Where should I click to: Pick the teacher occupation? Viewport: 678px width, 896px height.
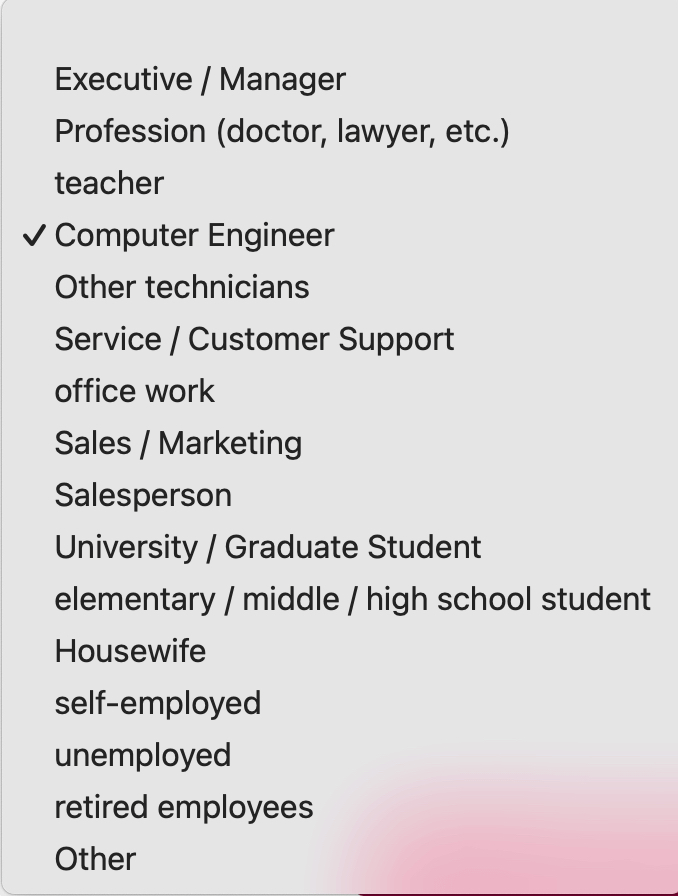[x=109, y=184]
